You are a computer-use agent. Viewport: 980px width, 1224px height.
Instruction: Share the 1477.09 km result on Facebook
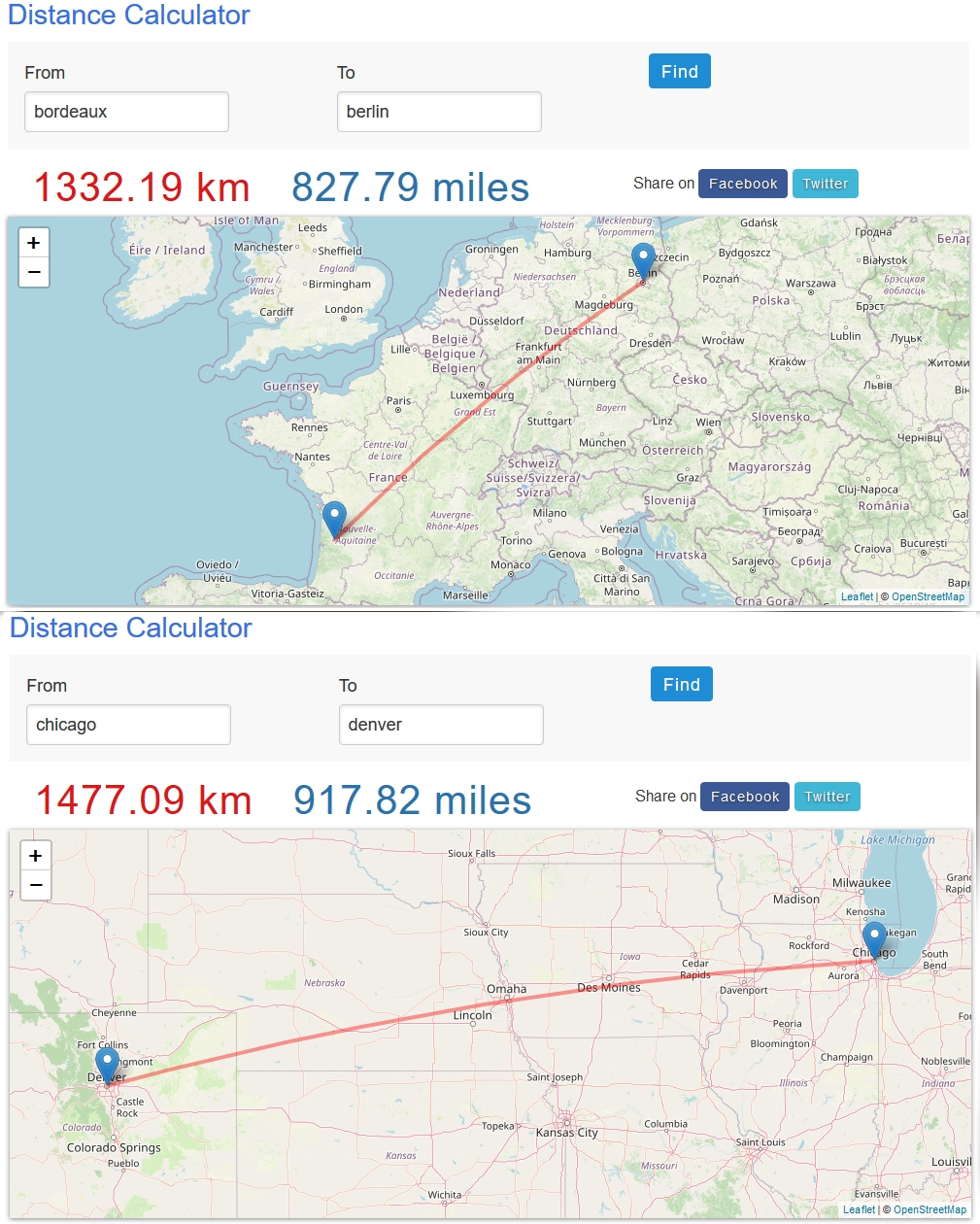tap(745, 797)
